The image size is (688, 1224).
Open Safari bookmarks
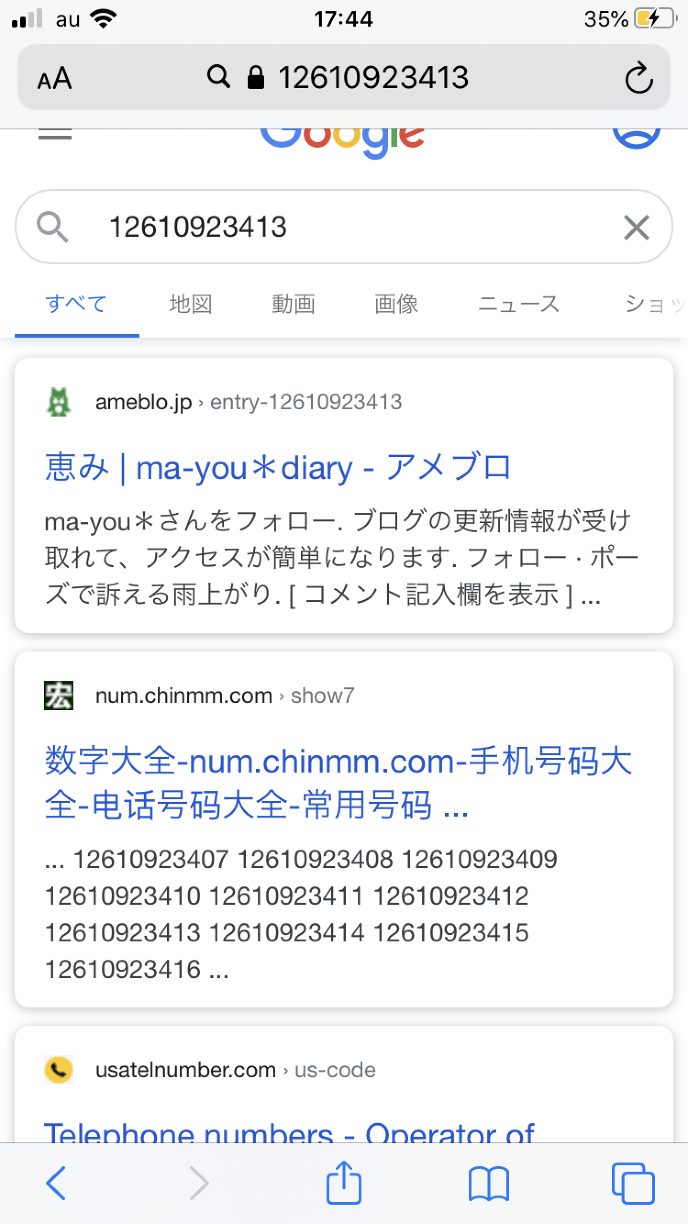coord(488,1184)
